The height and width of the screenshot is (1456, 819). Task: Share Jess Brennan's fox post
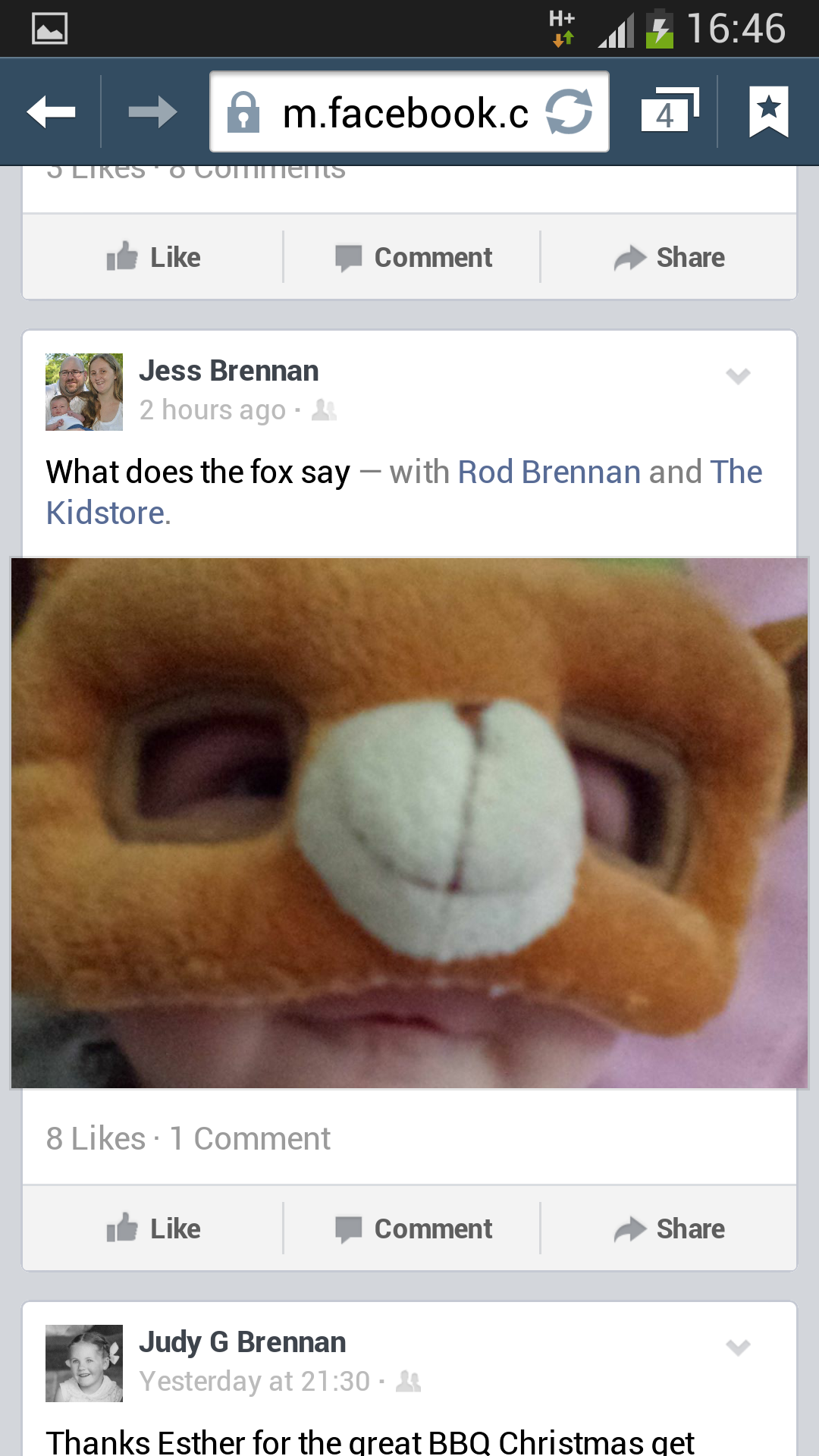(x=670, y=1228)
